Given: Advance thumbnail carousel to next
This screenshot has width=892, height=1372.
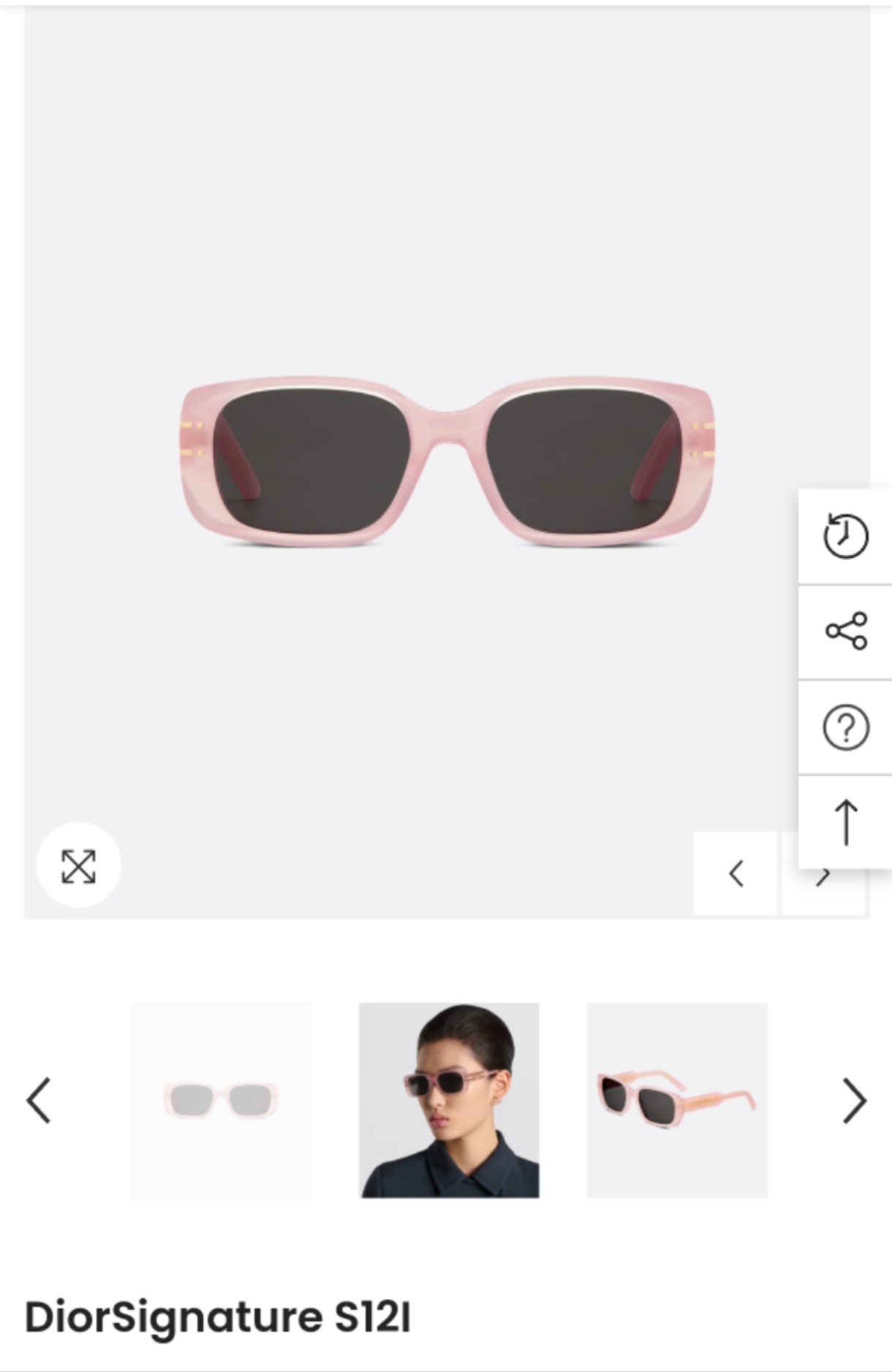Looking at the screenshot, I should pos(853,1100).
